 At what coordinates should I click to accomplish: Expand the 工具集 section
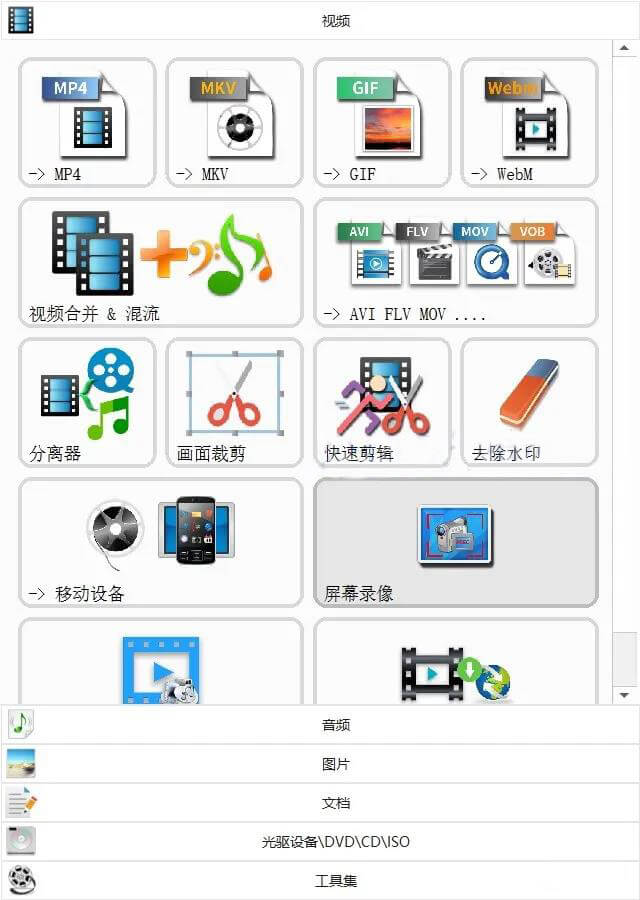pos(320,881)
